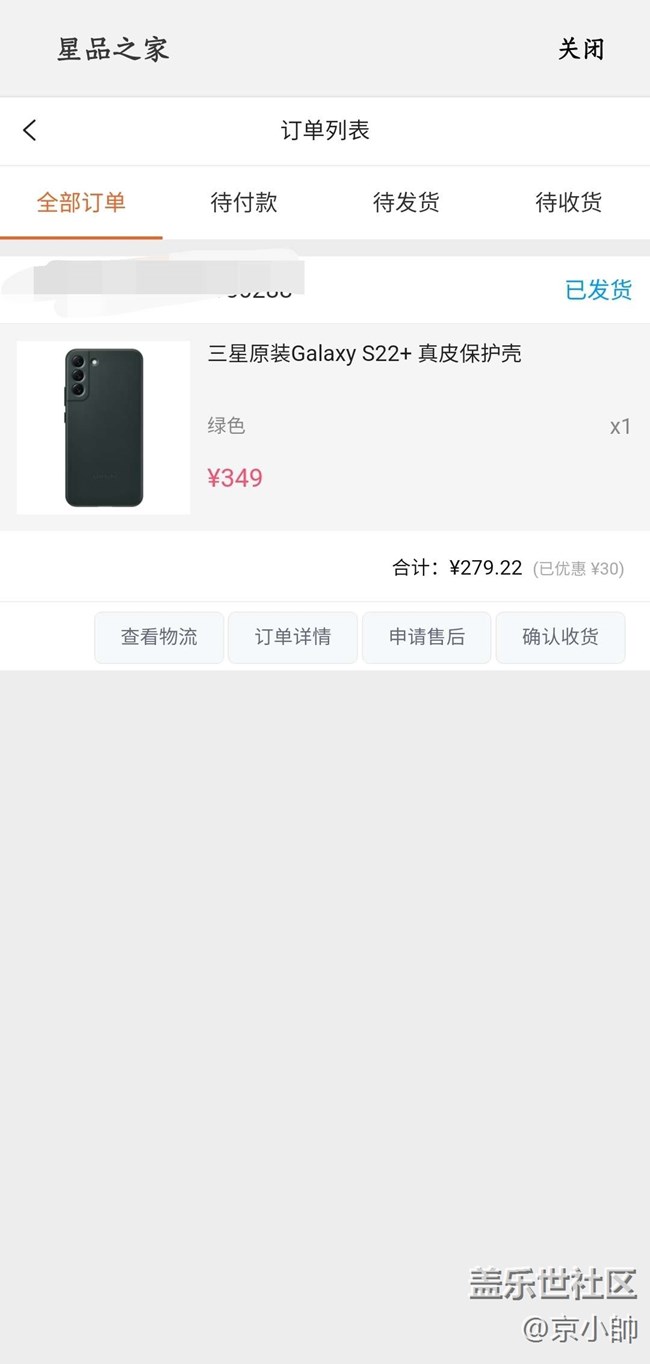
Task: Tap 确认收货 to confirm receipt
Action: pos(561,637)
